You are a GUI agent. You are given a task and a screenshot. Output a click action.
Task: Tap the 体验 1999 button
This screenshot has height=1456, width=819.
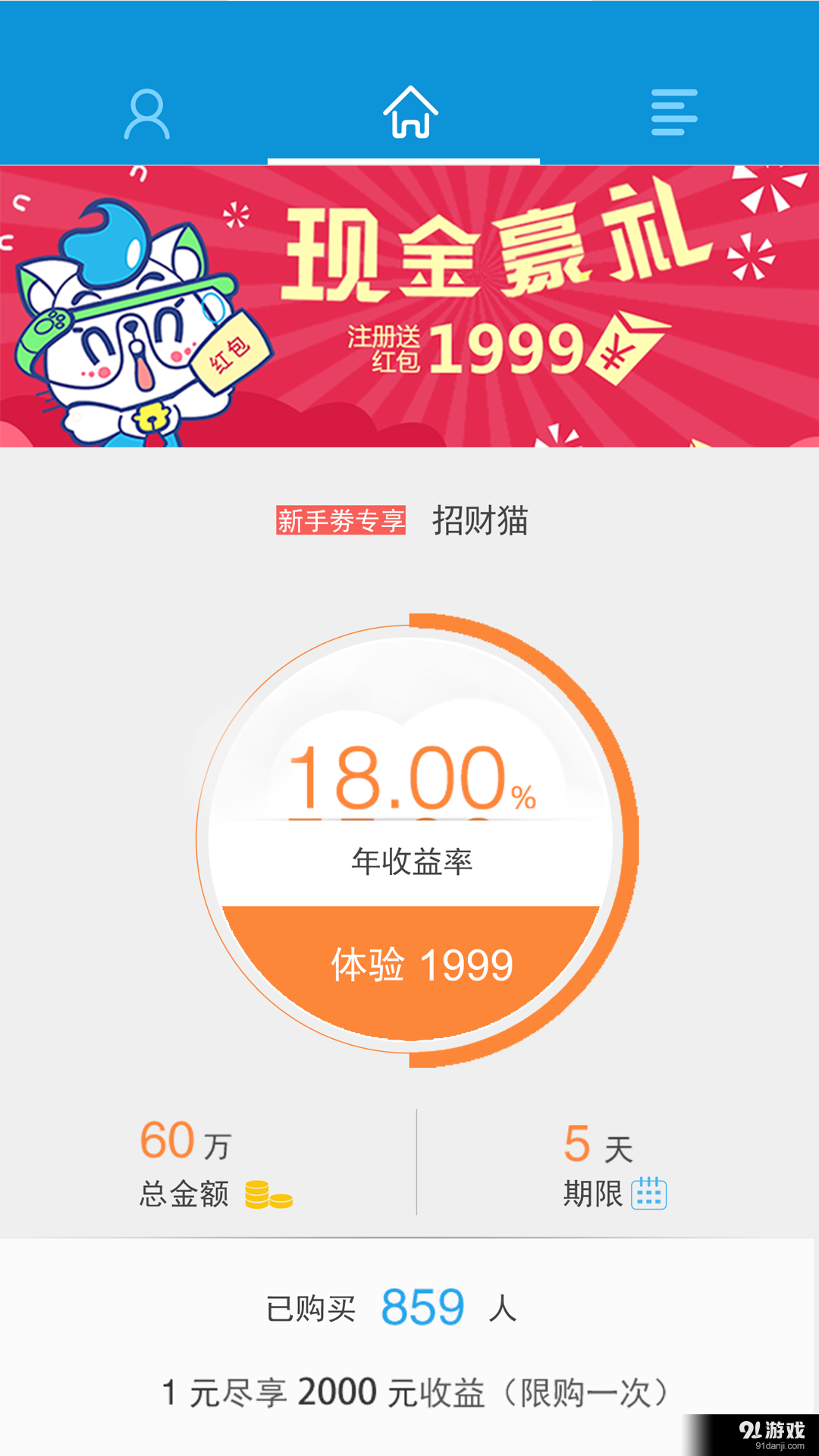pos(419,963)
